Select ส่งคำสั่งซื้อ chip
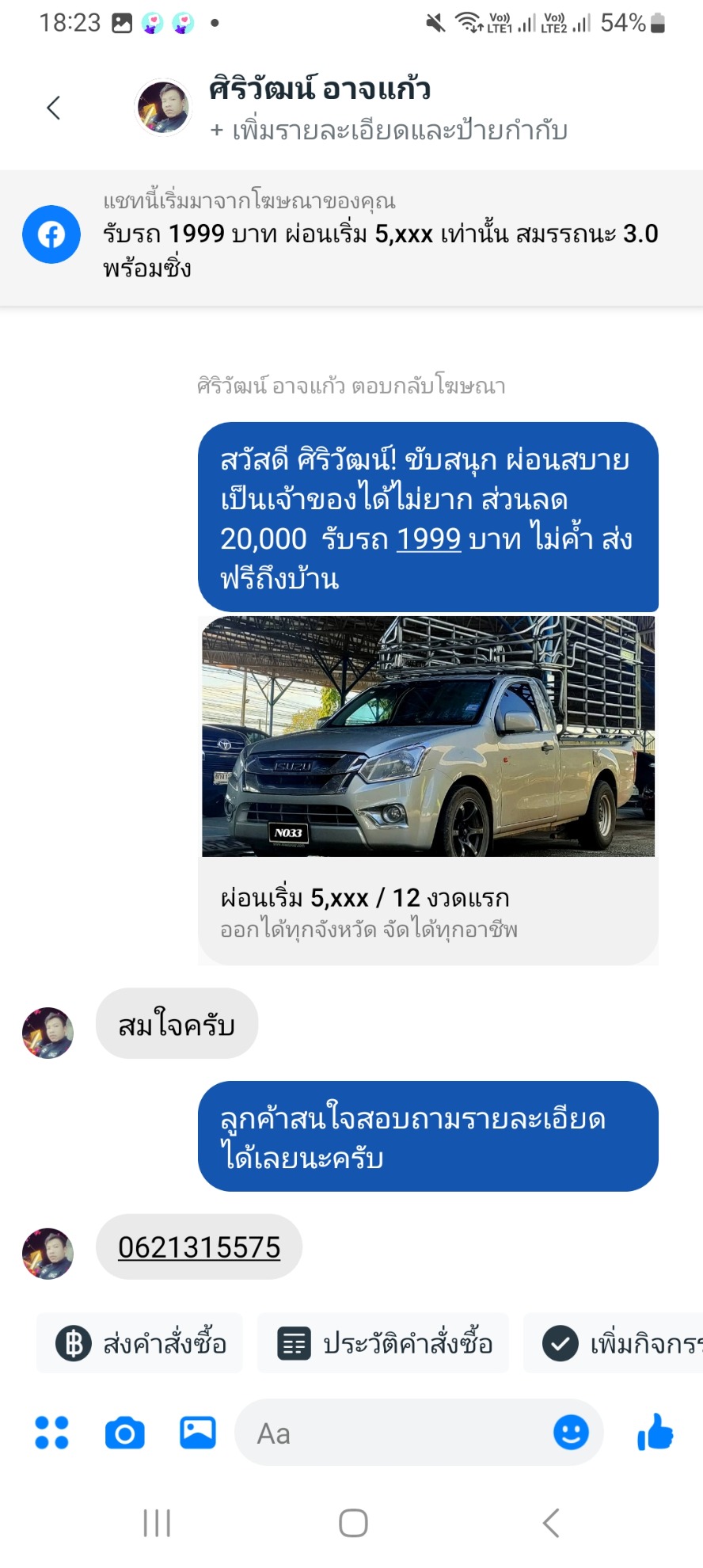 (x=141, y=1344)
